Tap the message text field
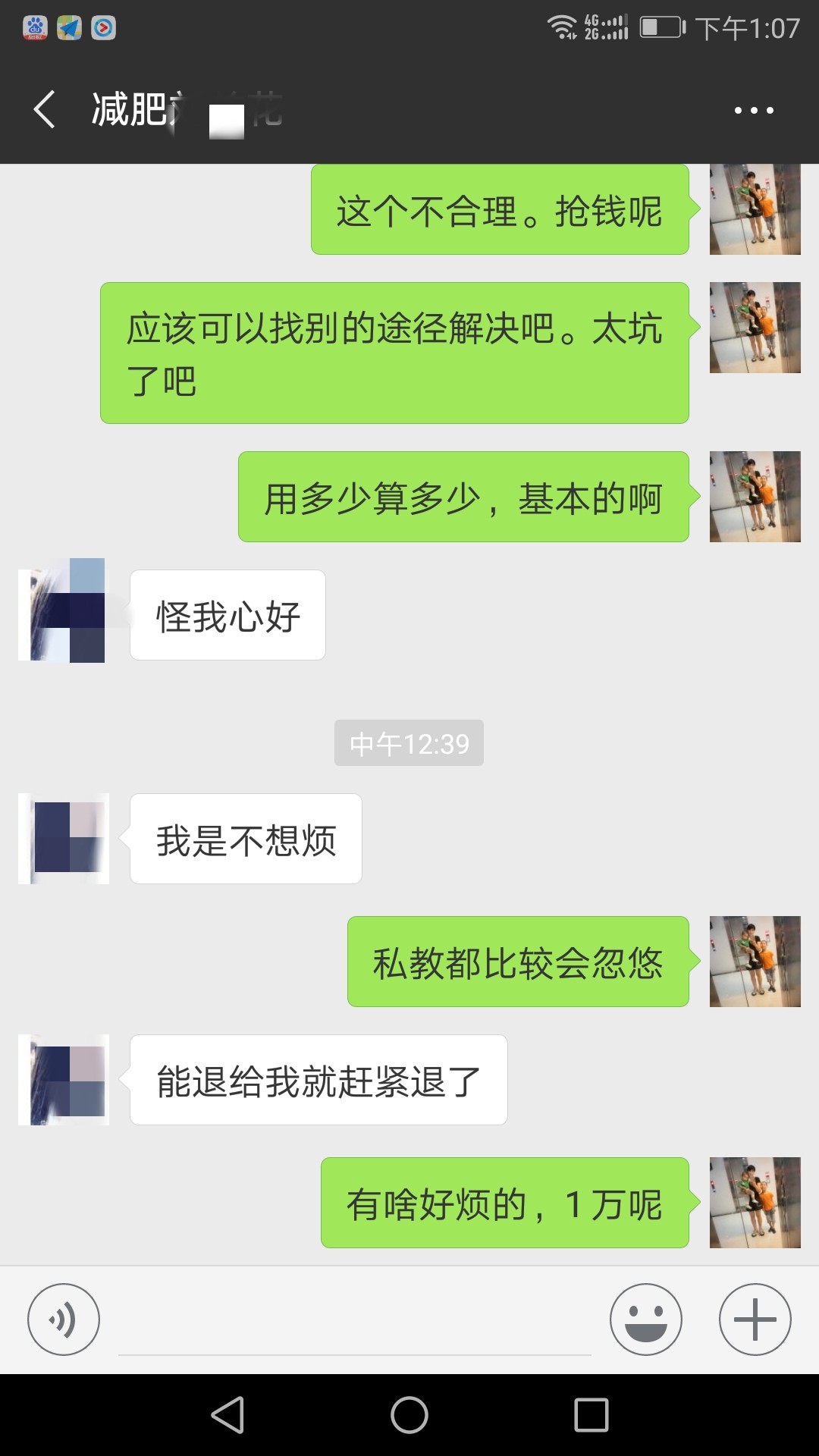 (x=355, y=1321)
